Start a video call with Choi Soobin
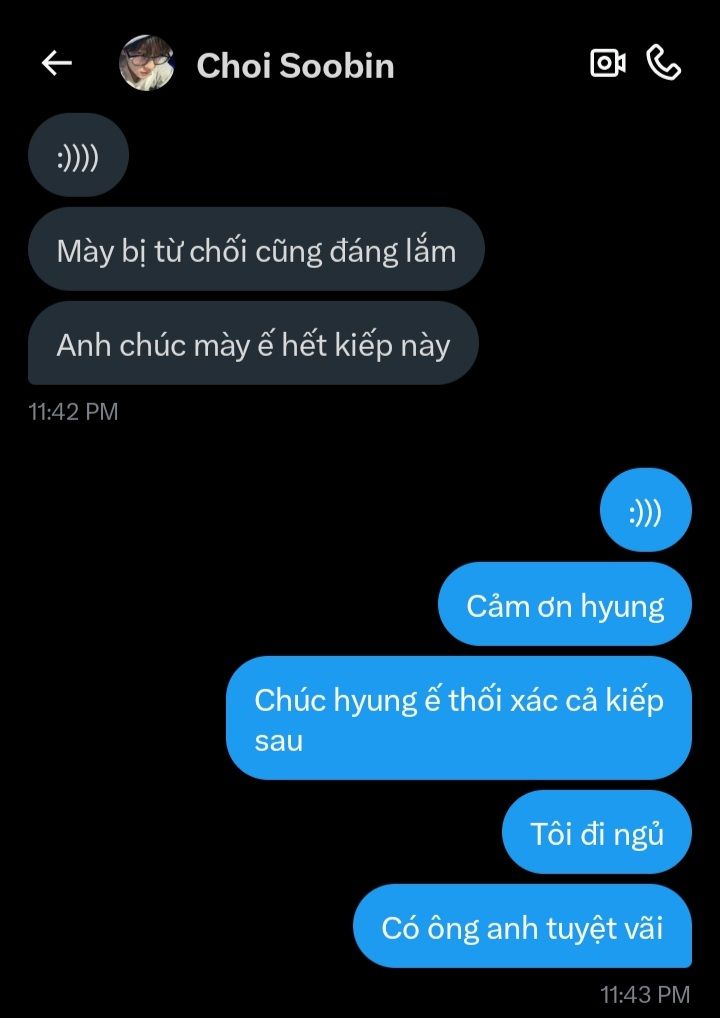720x1018 pixels. click(607, 63)
